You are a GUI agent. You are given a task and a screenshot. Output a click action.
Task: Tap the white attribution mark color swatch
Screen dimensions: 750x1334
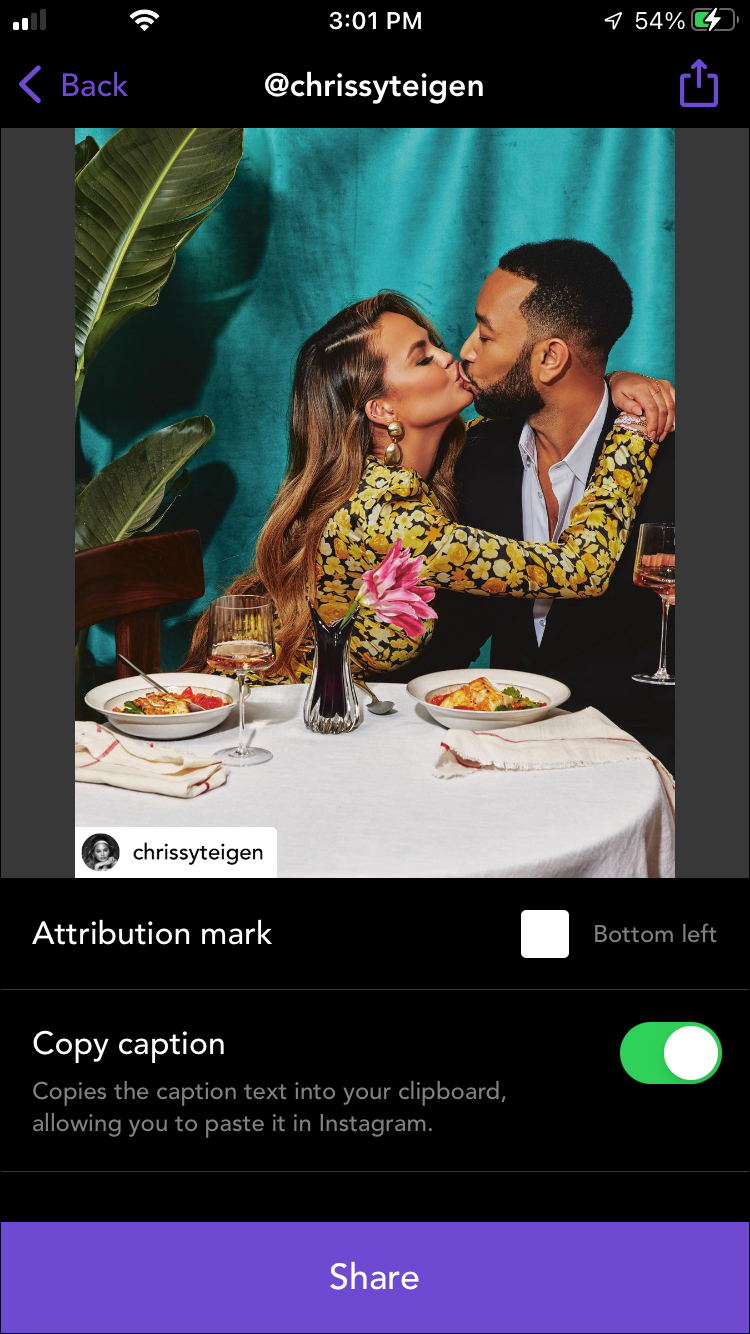pos(545,934)
